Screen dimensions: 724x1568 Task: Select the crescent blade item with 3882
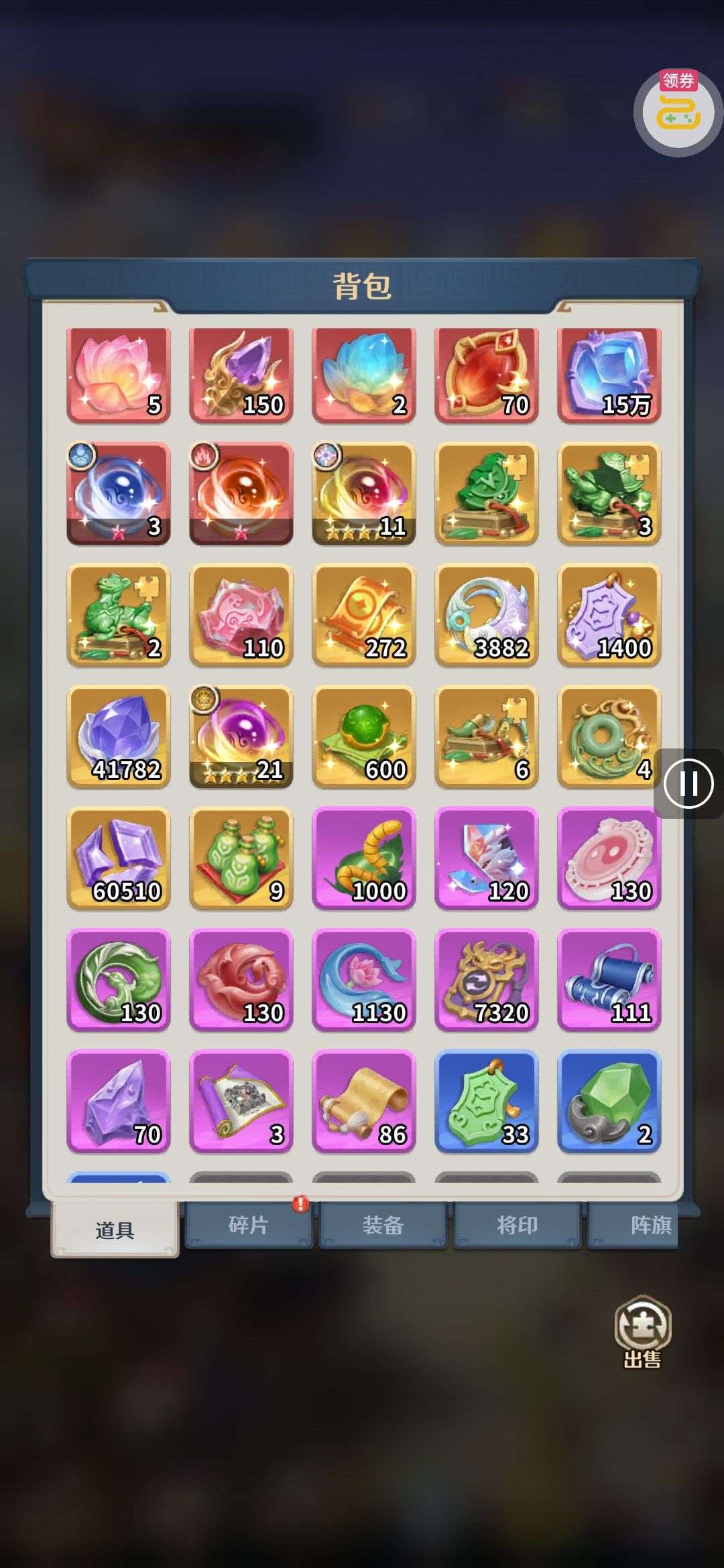click(x=486, y=614)
